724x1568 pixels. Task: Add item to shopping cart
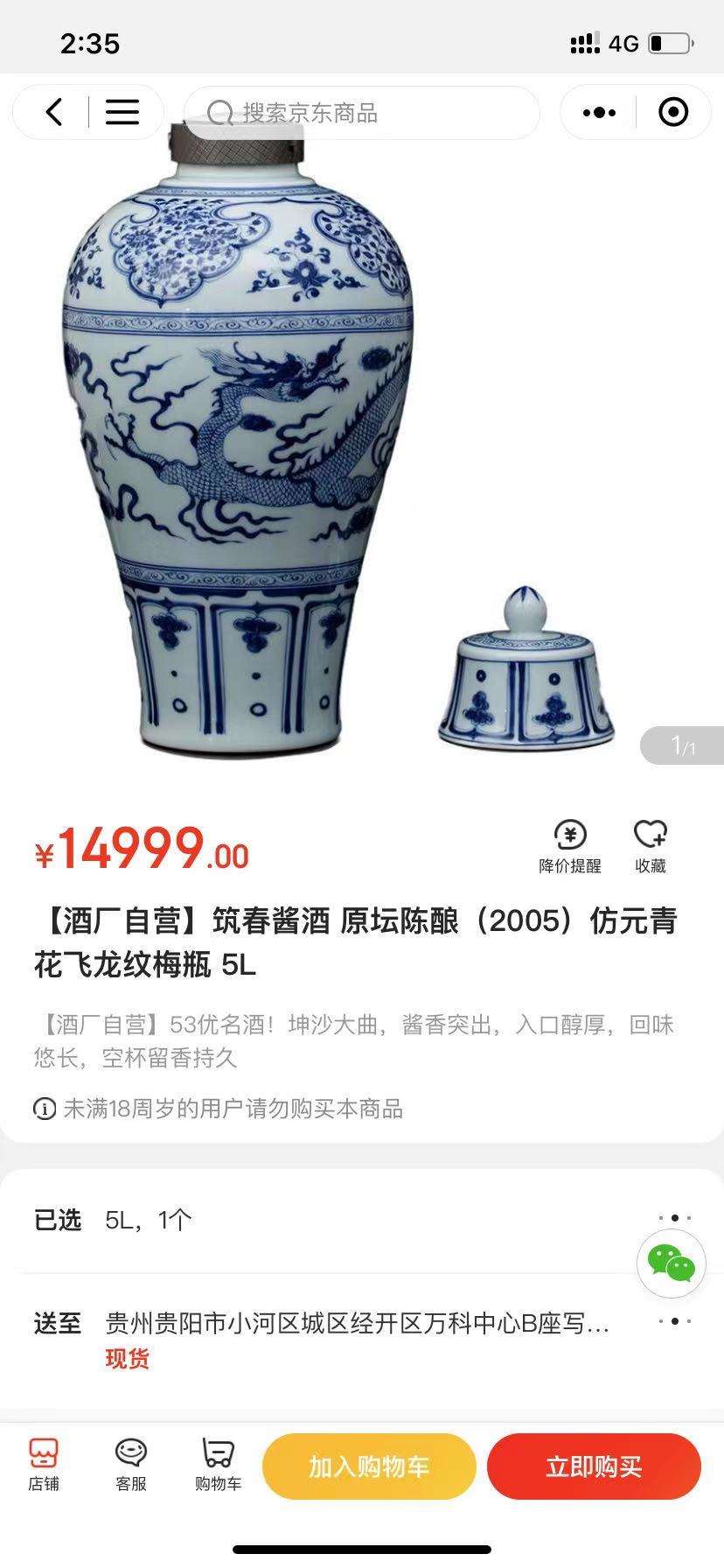click(368, 1466)
